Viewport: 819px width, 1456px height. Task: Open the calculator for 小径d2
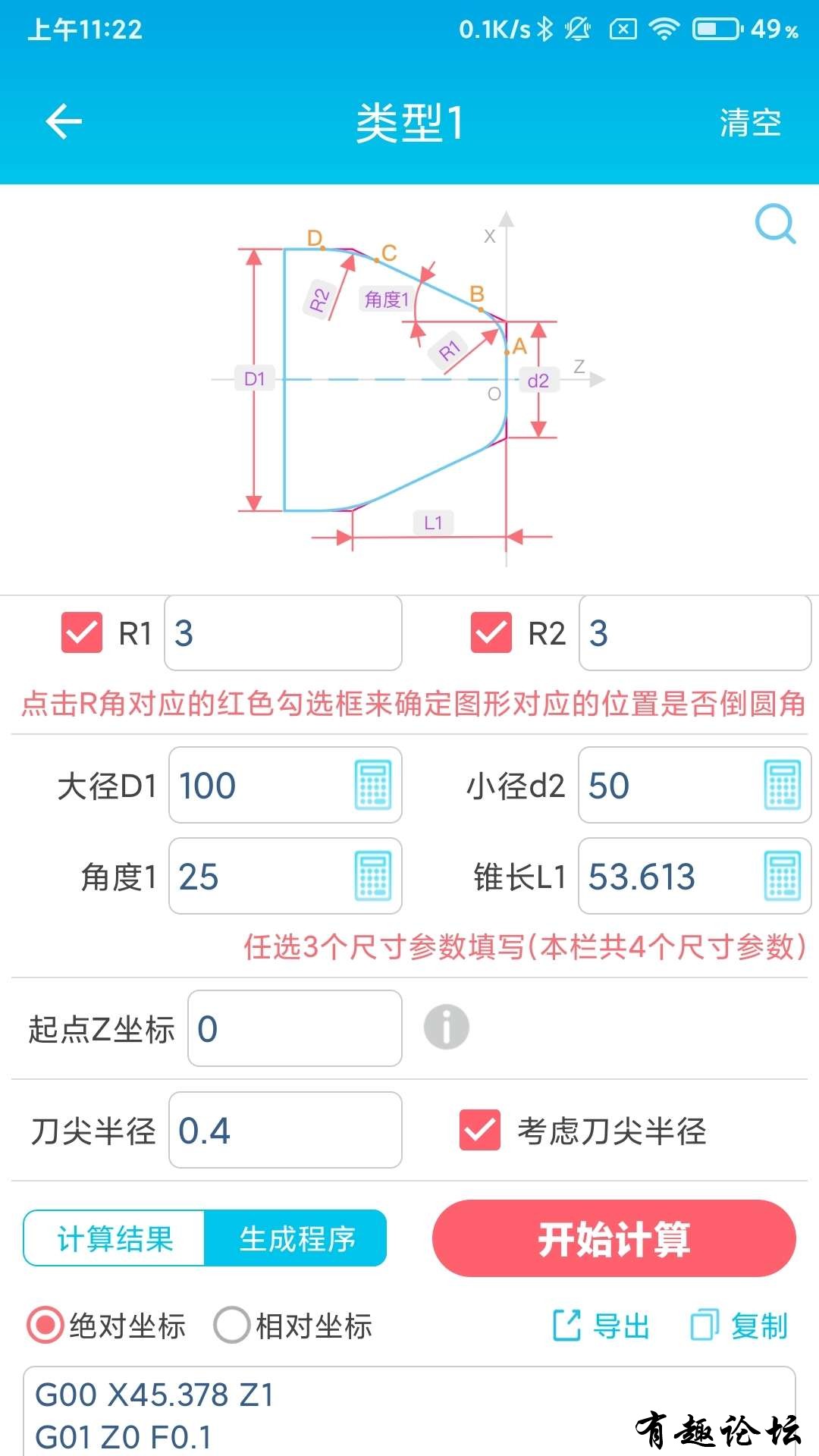(x=783, y=785)
